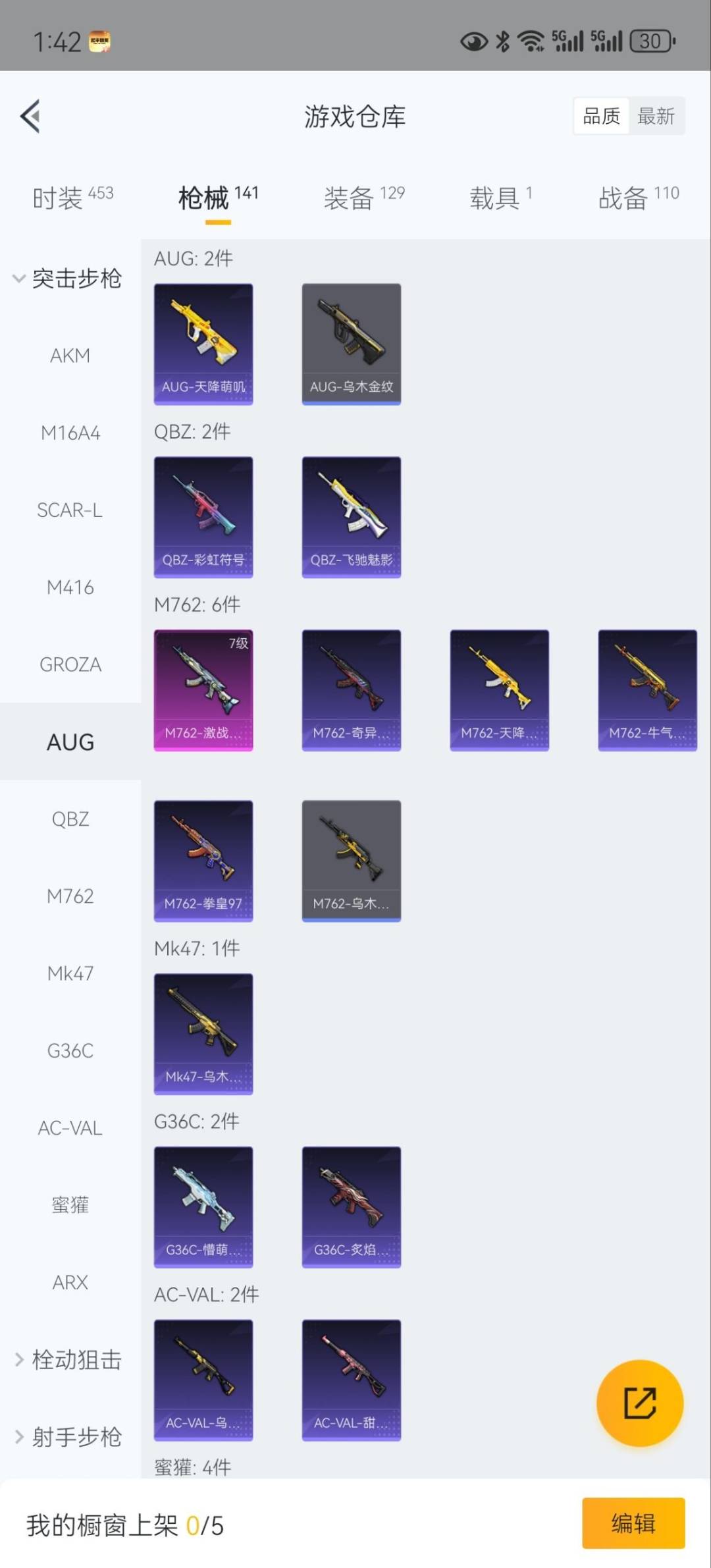Collapse the 突击步枪 category

66,279
